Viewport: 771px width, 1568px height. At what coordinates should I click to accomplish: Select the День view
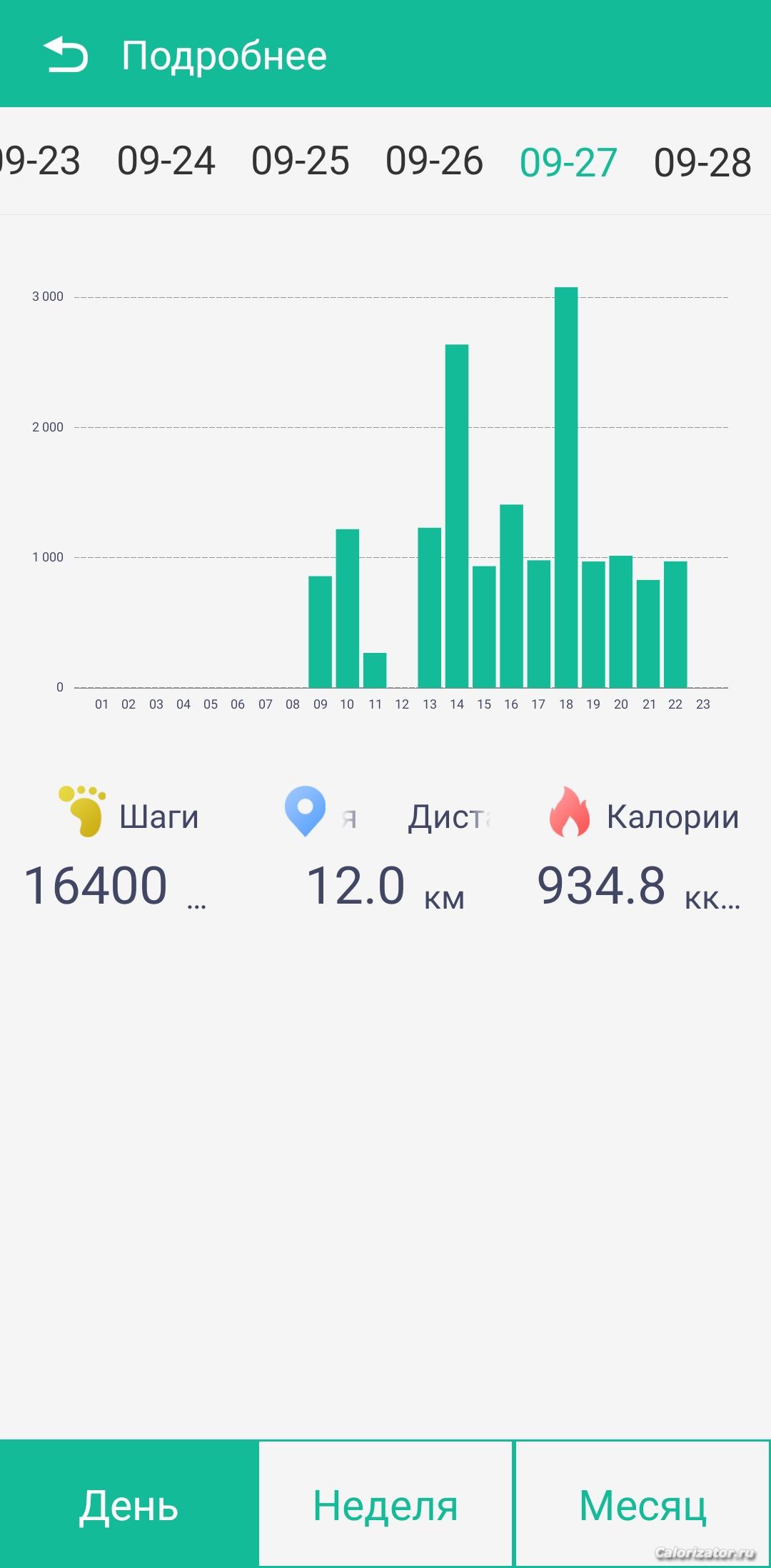pyautogui.click(x=128, y=1504)
